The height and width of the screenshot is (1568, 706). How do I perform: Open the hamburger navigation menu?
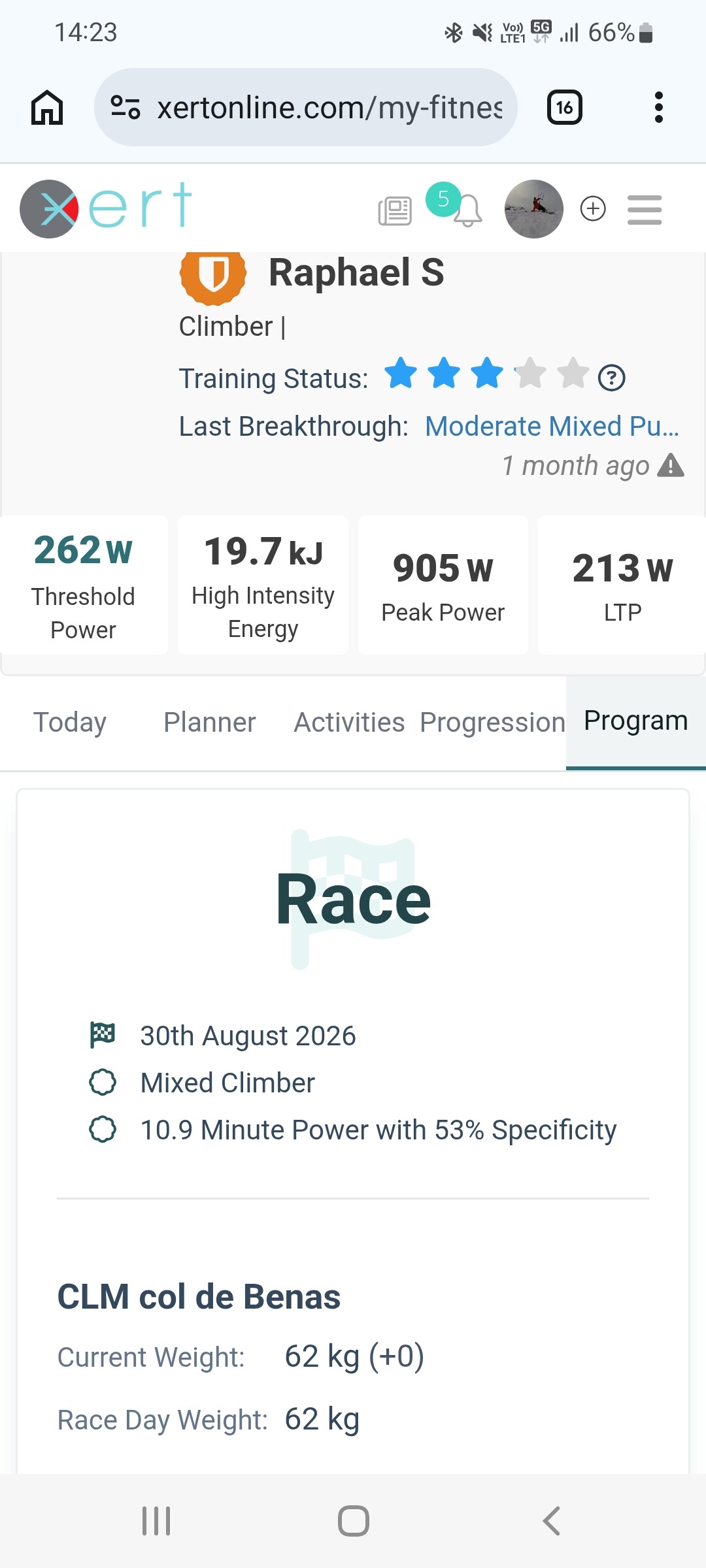coord(645,210)
